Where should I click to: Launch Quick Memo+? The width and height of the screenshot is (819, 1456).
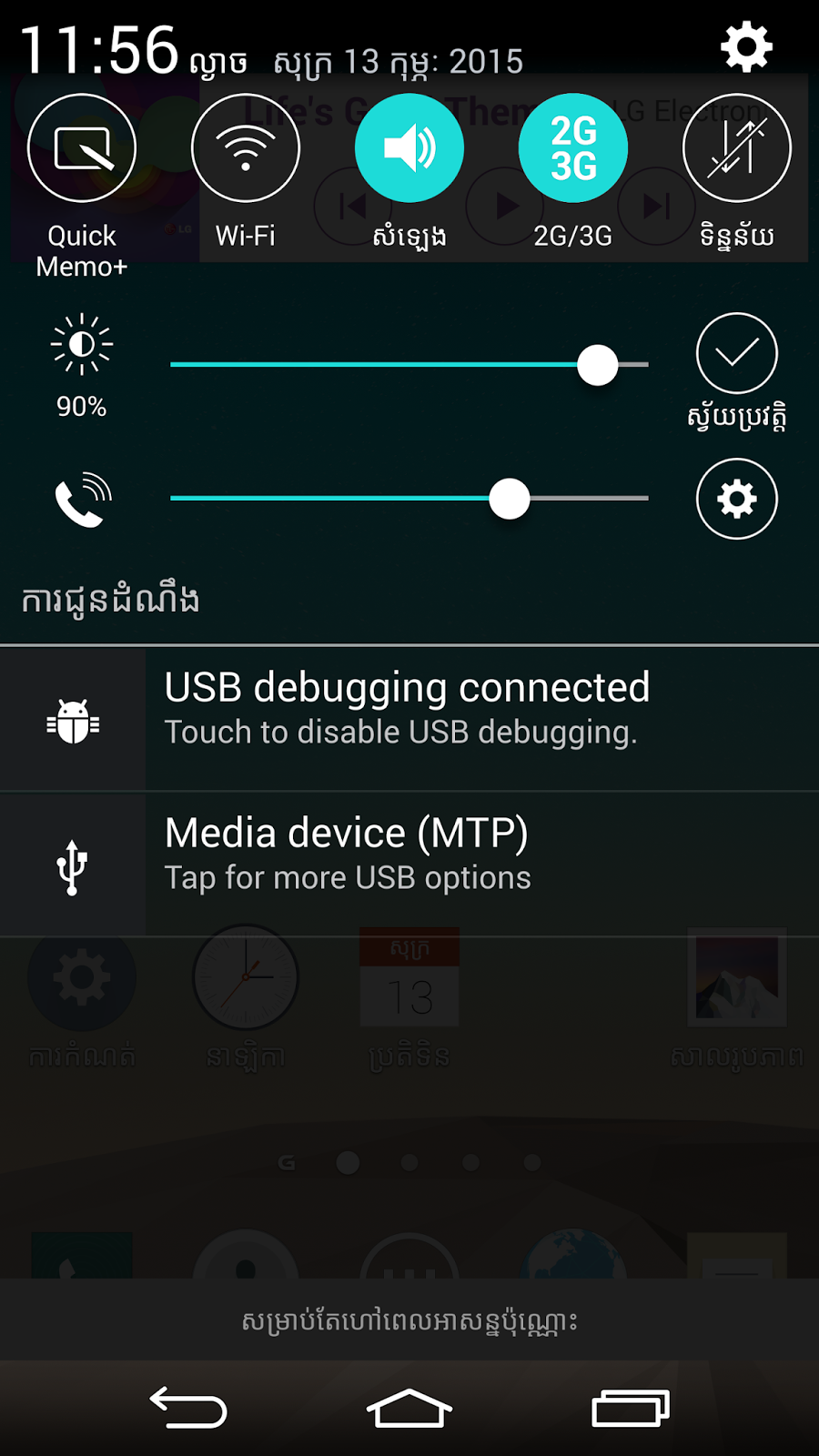82,148
